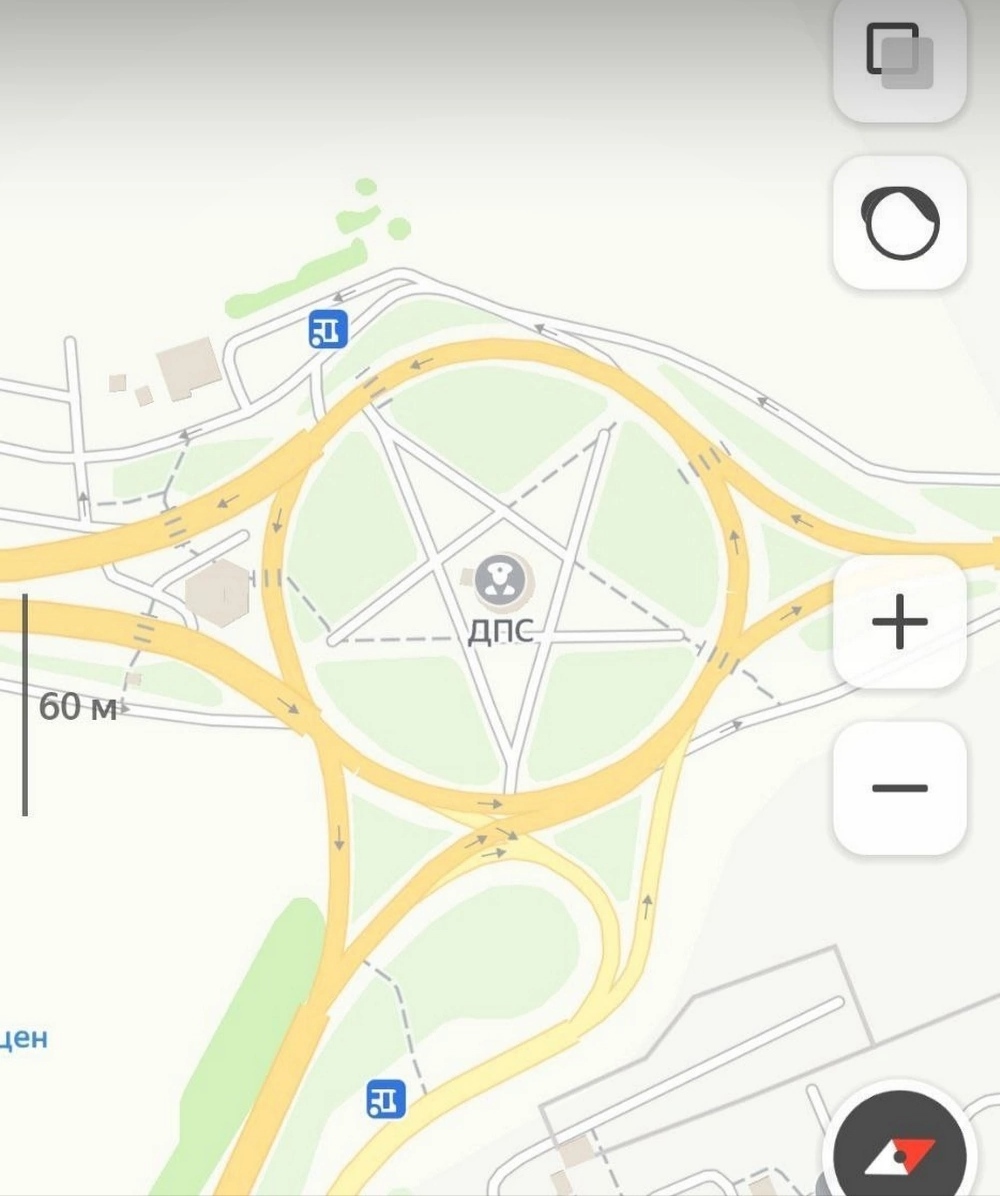
Task: Tap the compass arrow location button
Action: (900, 1152)
